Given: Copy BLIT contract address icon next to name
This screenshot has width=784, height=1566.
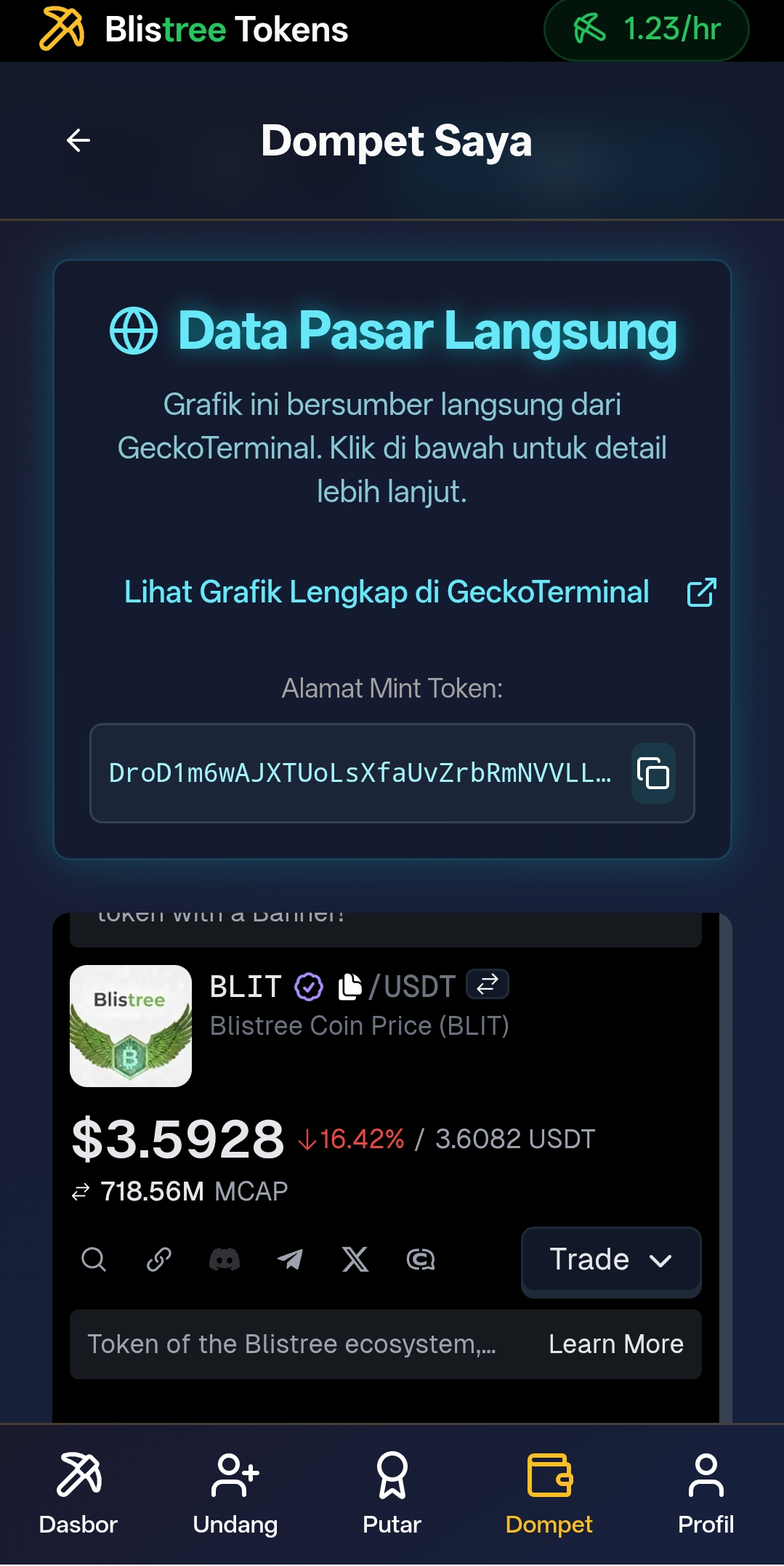Looking at the screenshot, I should click(349, 986).
